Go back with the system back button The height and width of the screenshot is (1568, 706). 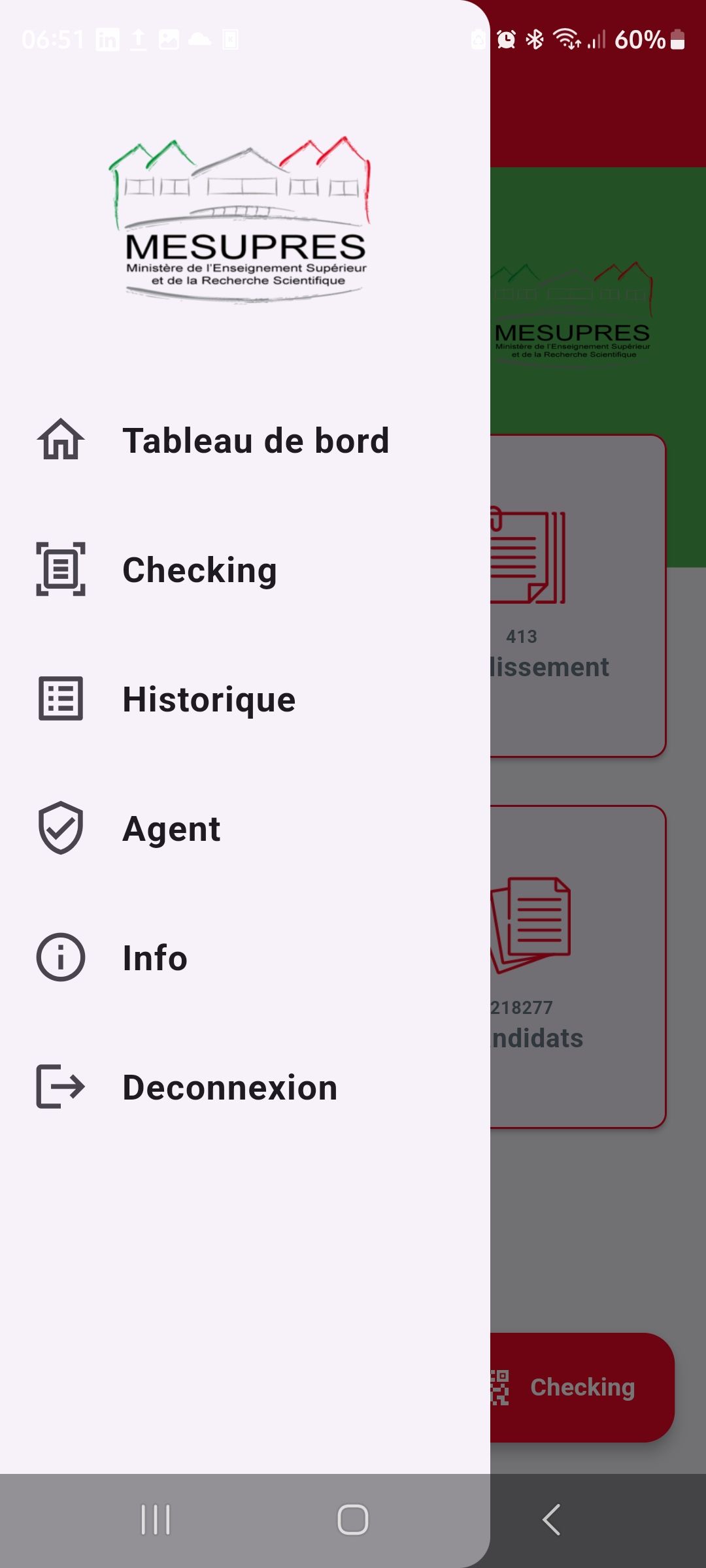(551, 1520)
